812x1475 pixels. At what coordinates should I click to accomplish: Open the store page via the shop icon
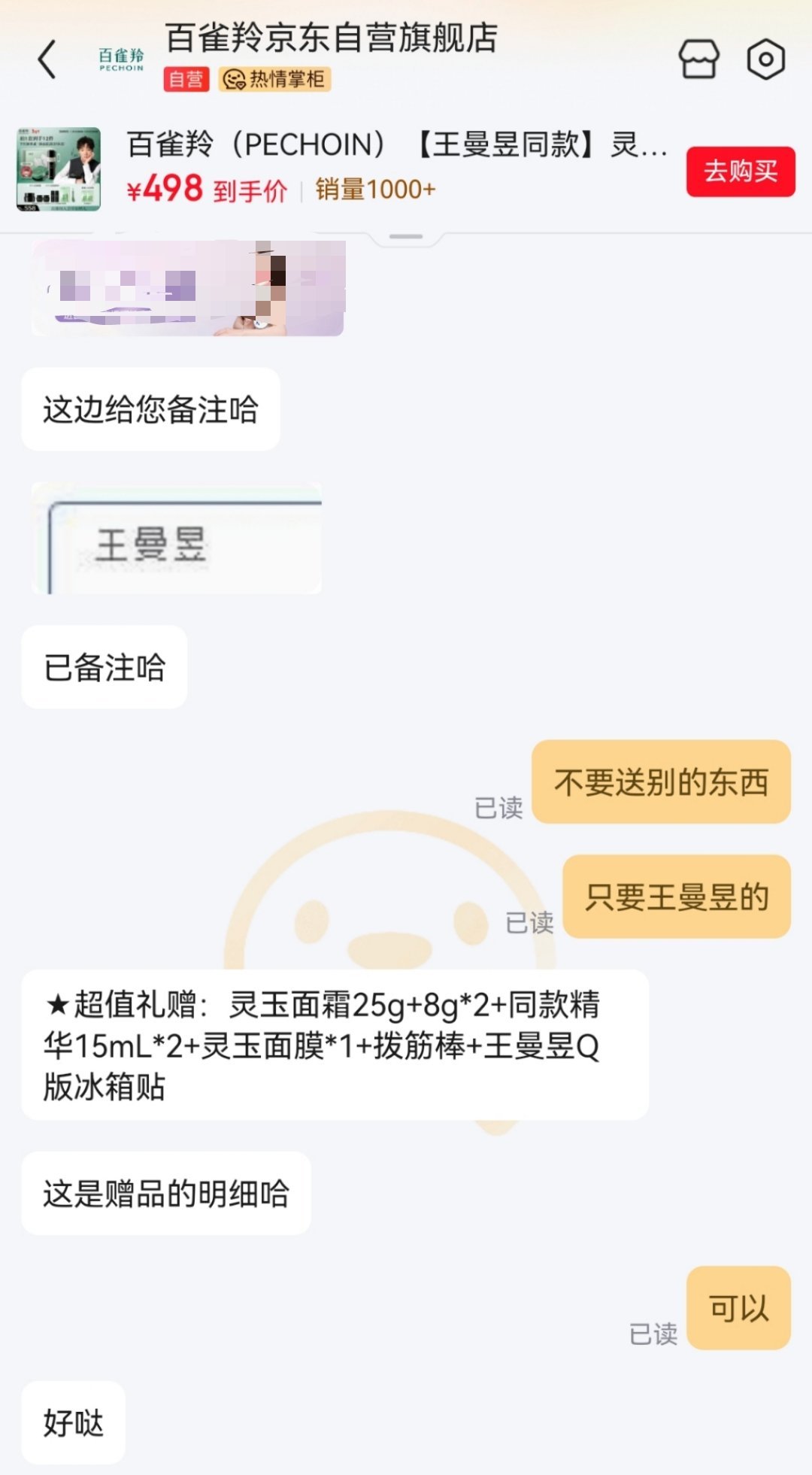pyautogui.click(x=700, y=60)
